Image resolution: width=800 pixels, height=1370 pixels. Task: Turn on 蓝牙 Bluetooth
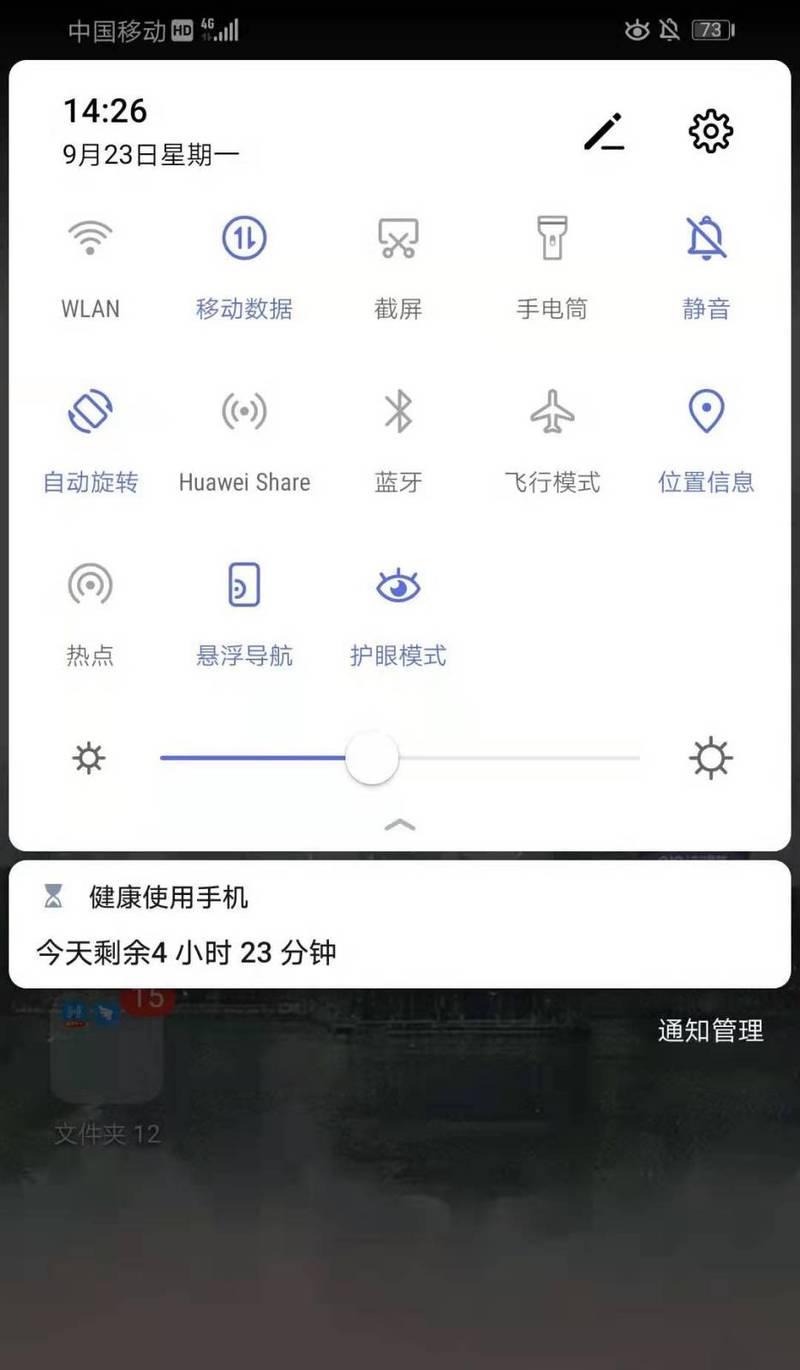coord(398,412)
